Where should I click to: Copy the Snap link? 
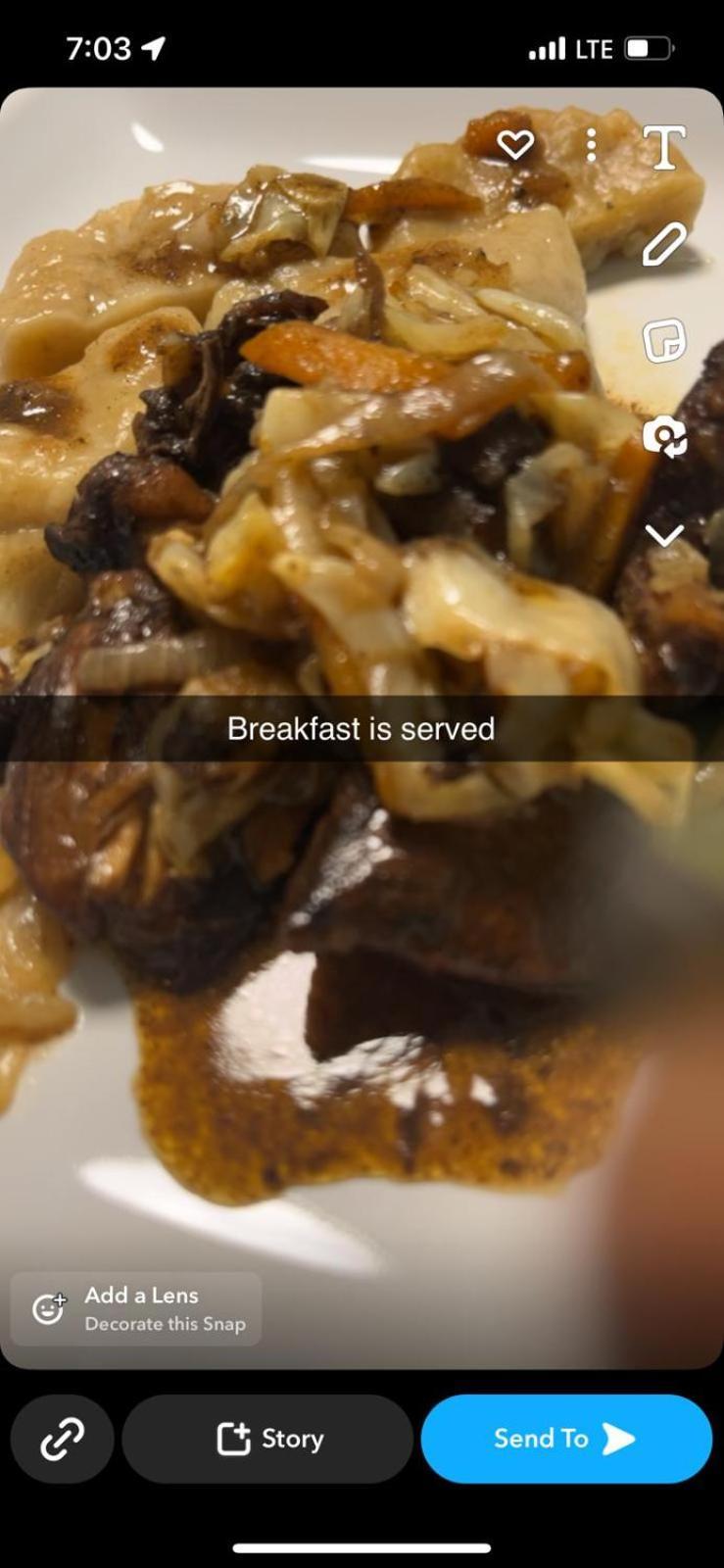(62, 1438)
